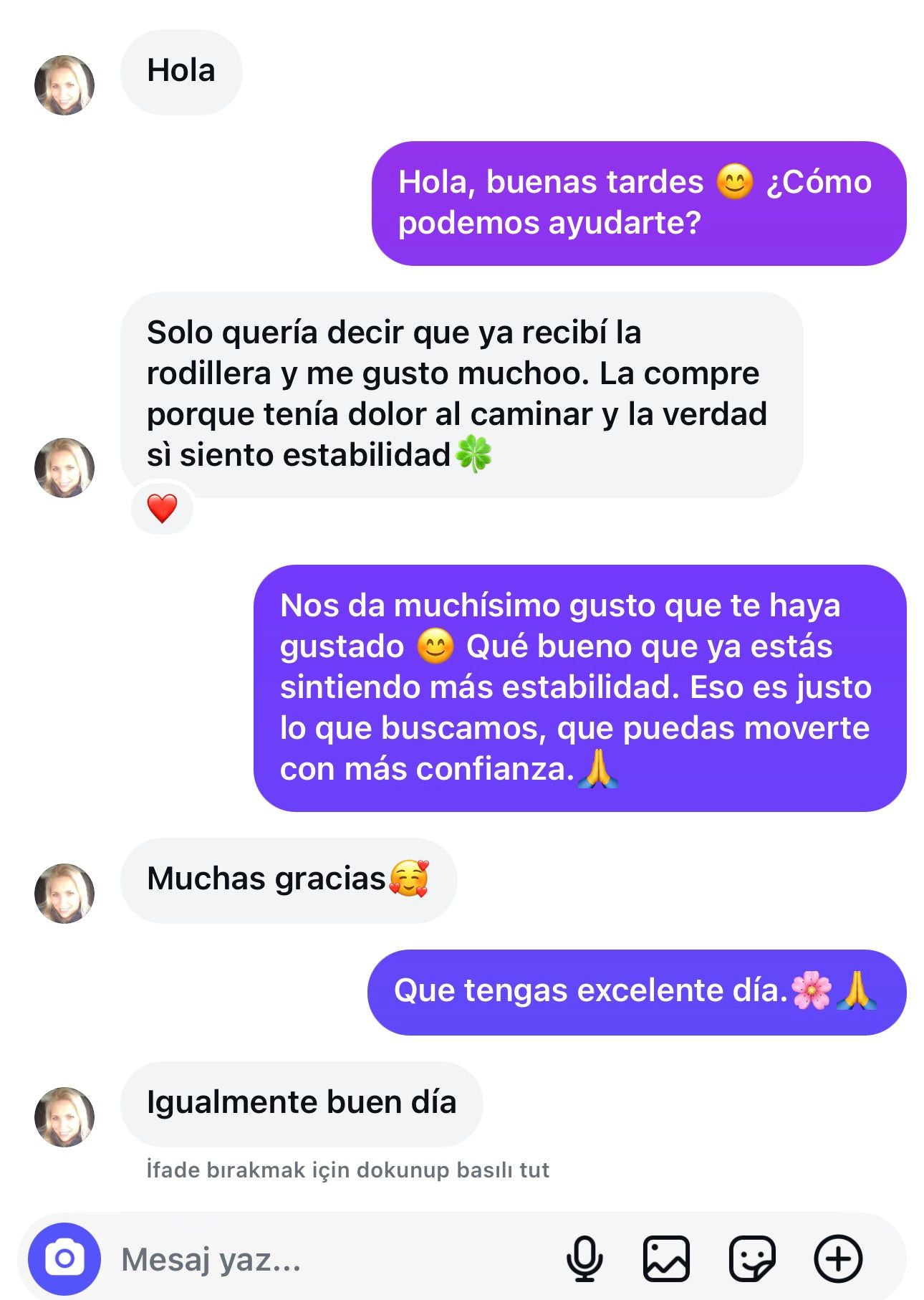Record a voice message with the microphone

click(584, 1258)
